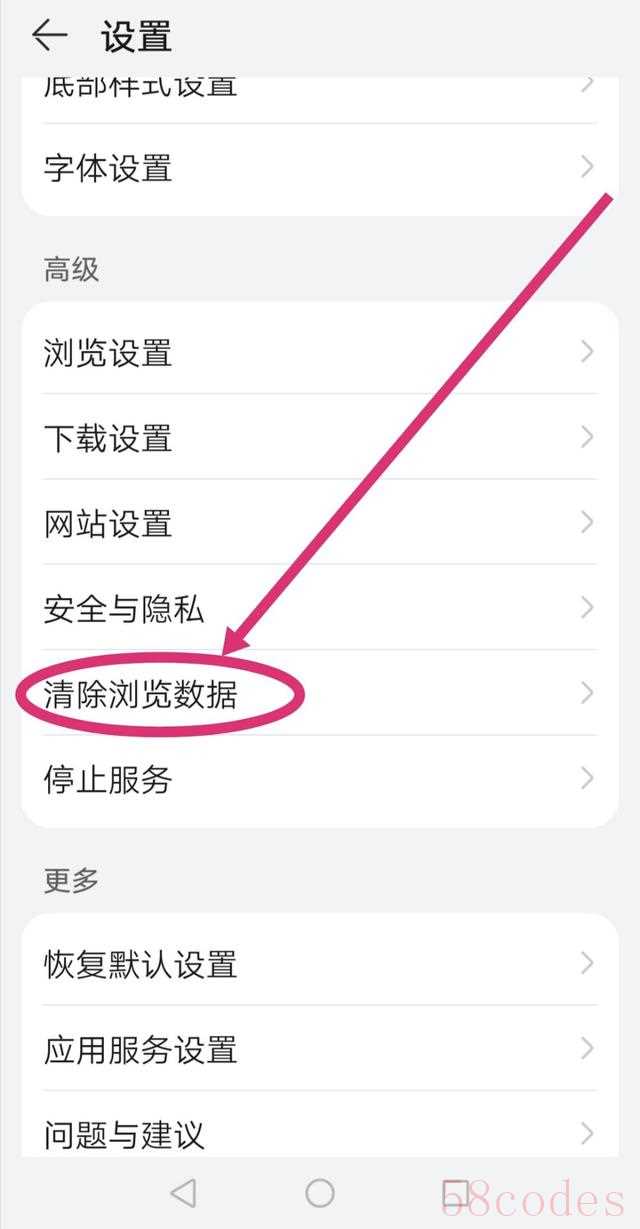Open 应用服务设置 app service settings

coord(320,1049)
